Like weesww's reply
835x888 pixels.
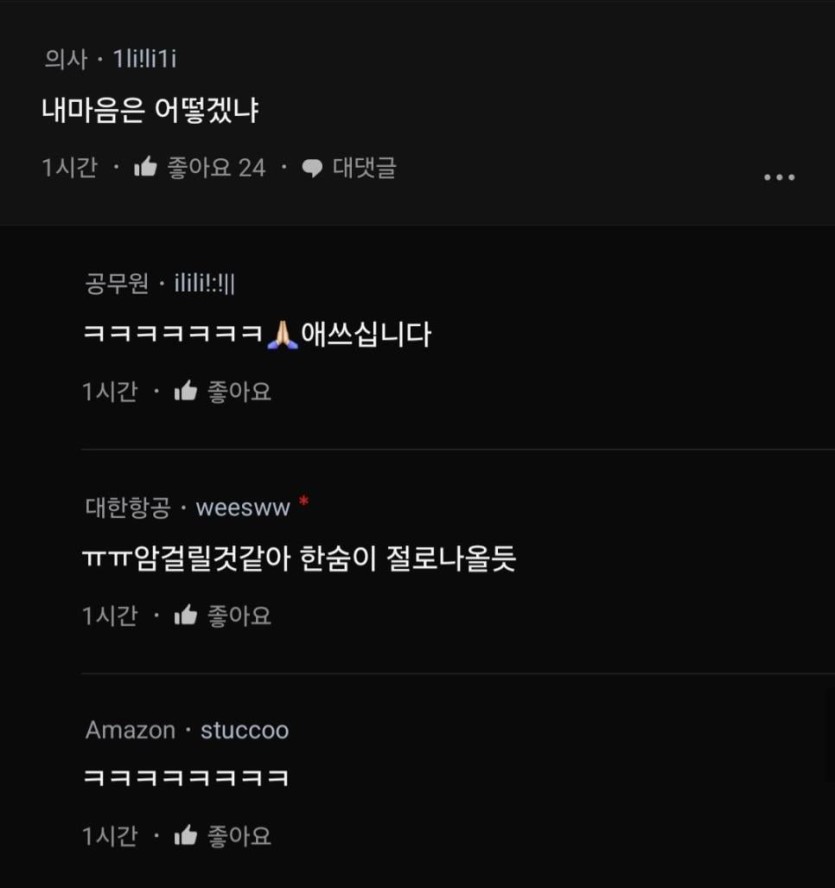(x=186, y=616)
